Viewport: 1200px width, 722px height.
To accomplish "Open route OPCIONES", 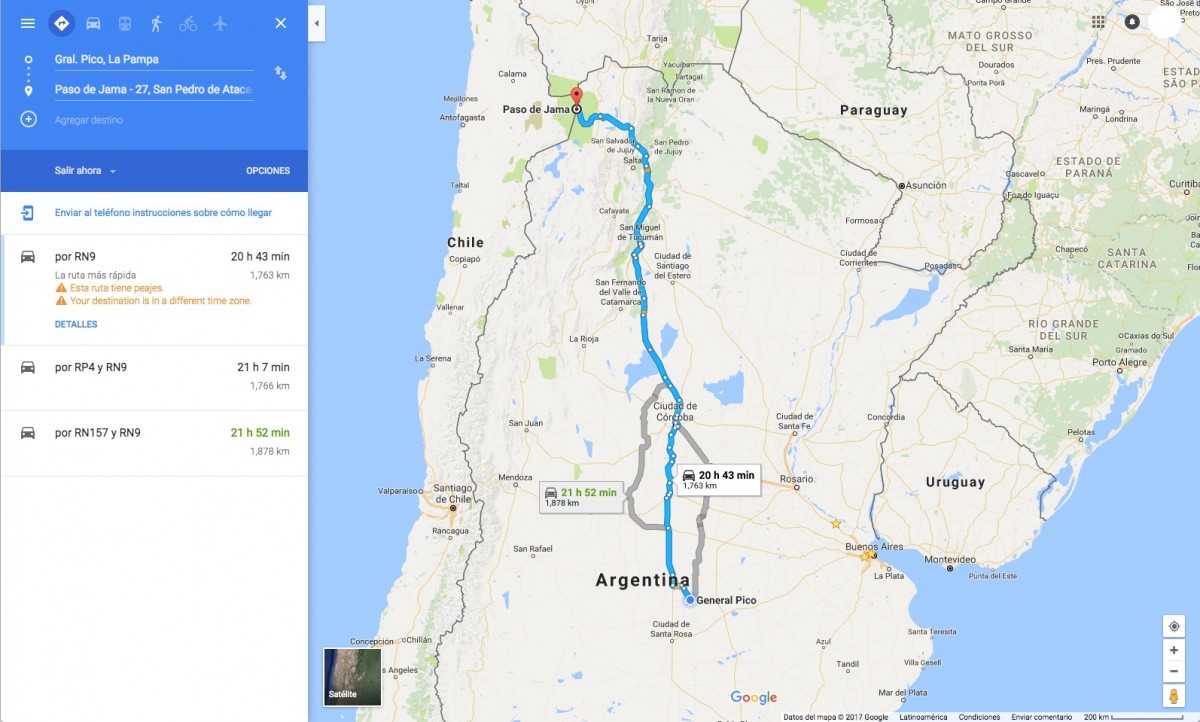I will click(268, 171).
